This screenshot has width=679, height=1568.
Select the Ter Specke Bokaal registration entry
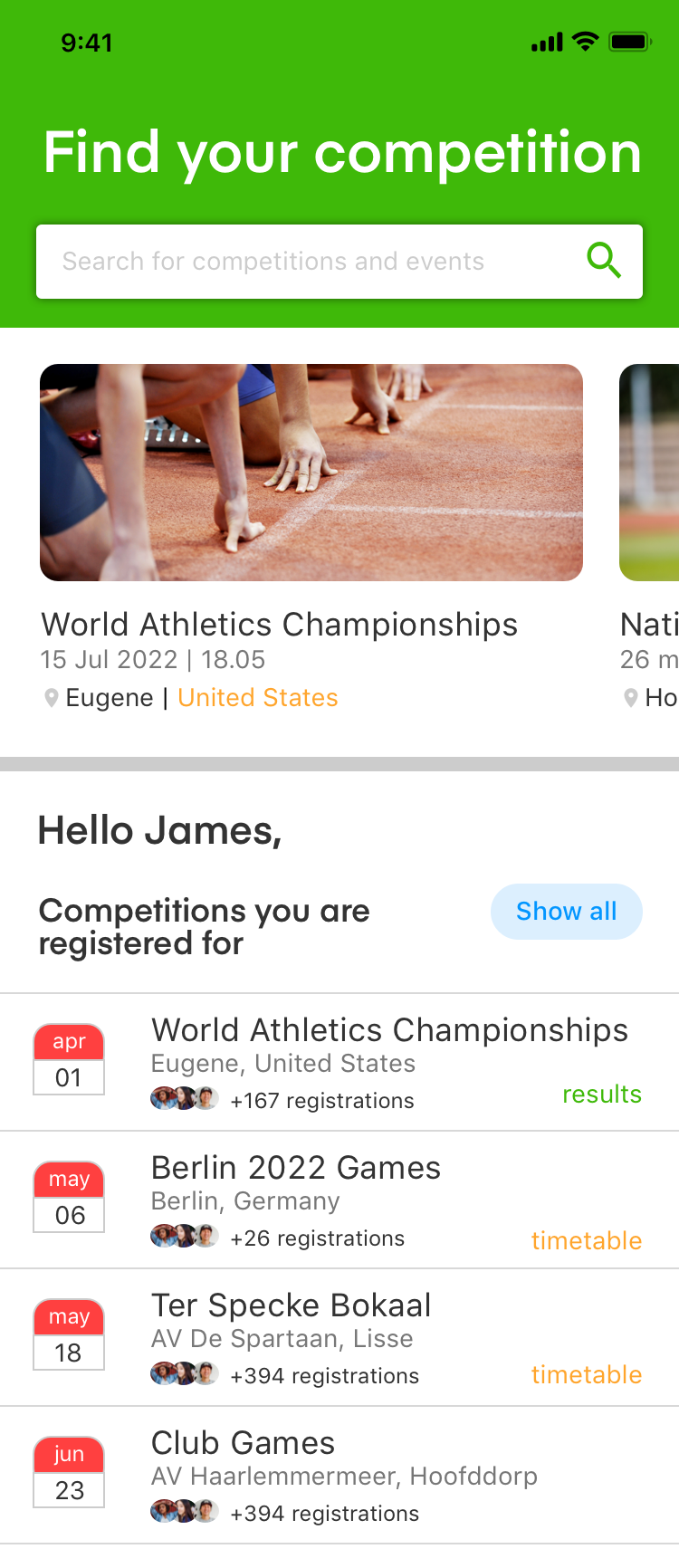[292, 1305]
